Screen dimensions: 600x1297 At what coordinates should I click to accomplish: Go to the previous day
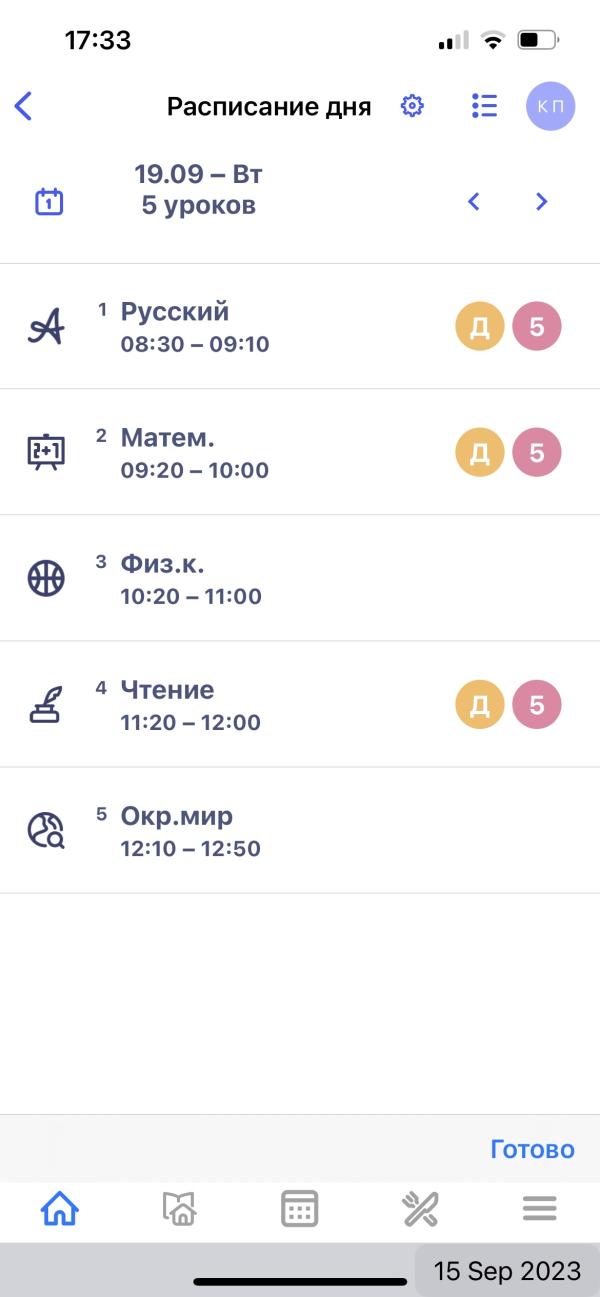(x=474, y=201)
